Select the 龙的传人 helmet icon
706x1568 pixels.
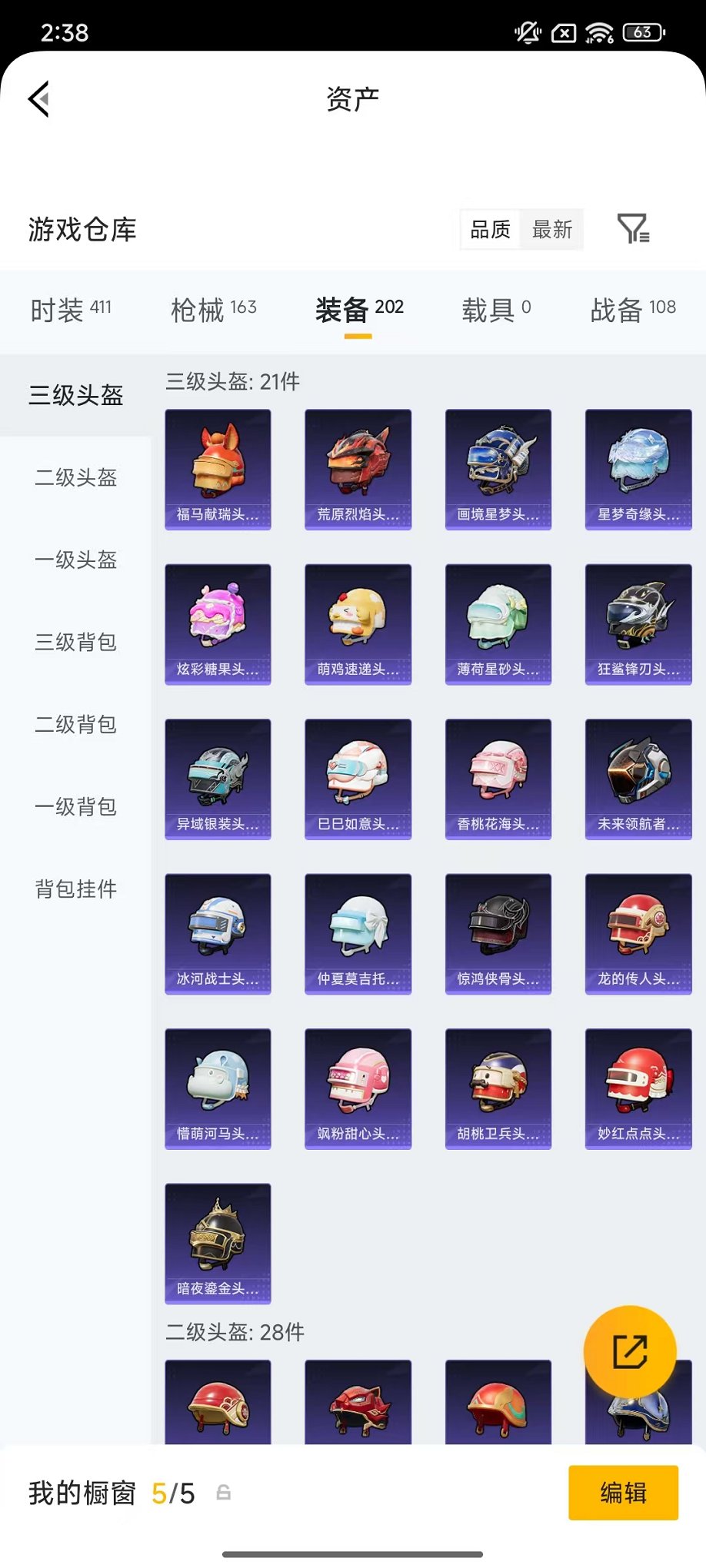click(x=638, y=934)
